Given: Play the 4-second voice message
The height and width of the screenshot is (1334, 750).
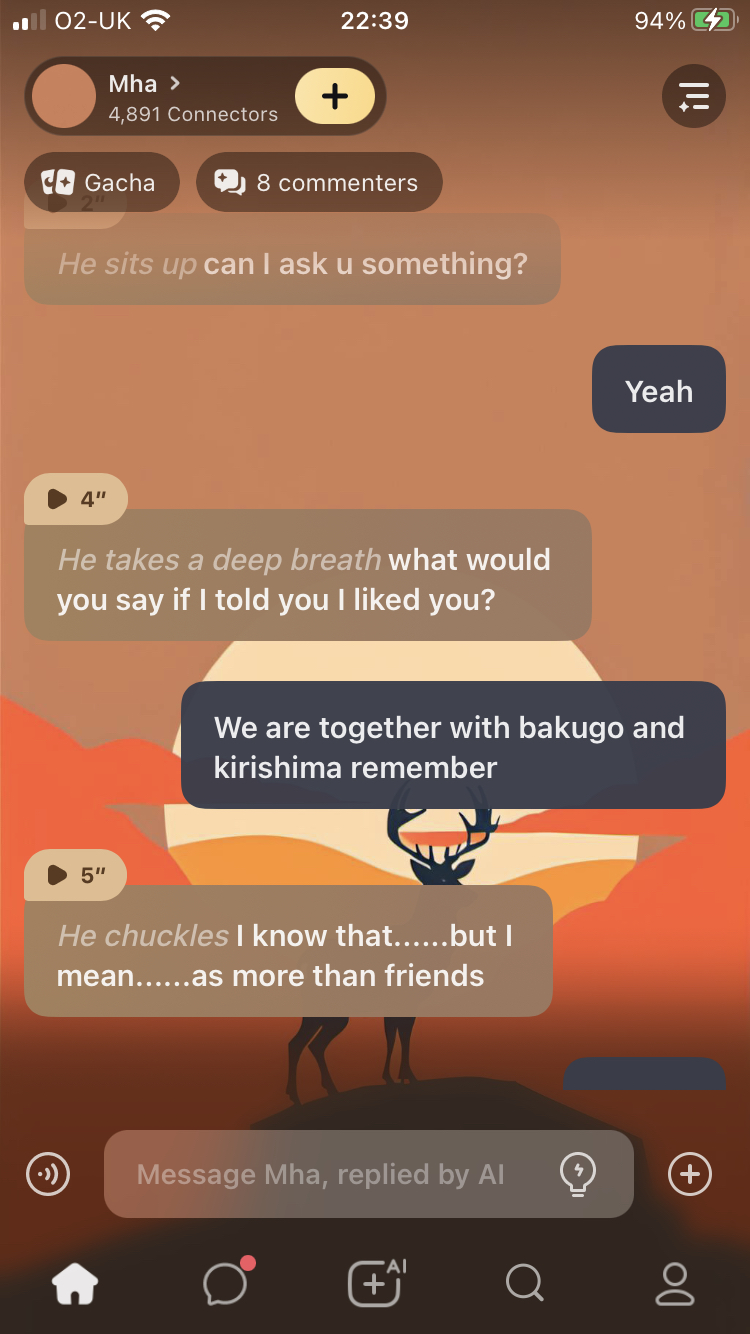Looking at the screenshot, I should [x=75, y=499].
